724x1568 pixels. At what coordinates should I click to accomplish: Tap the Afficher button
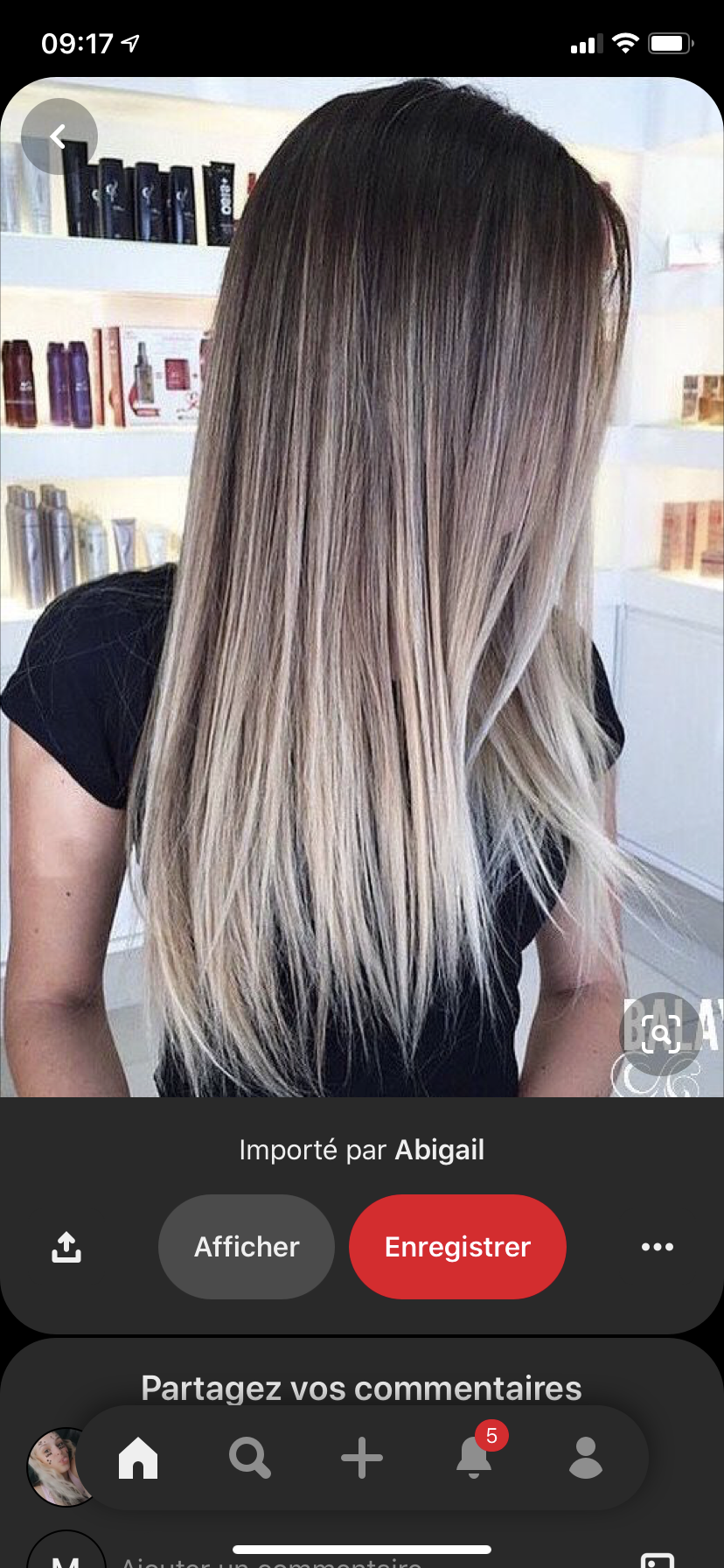247,1247
